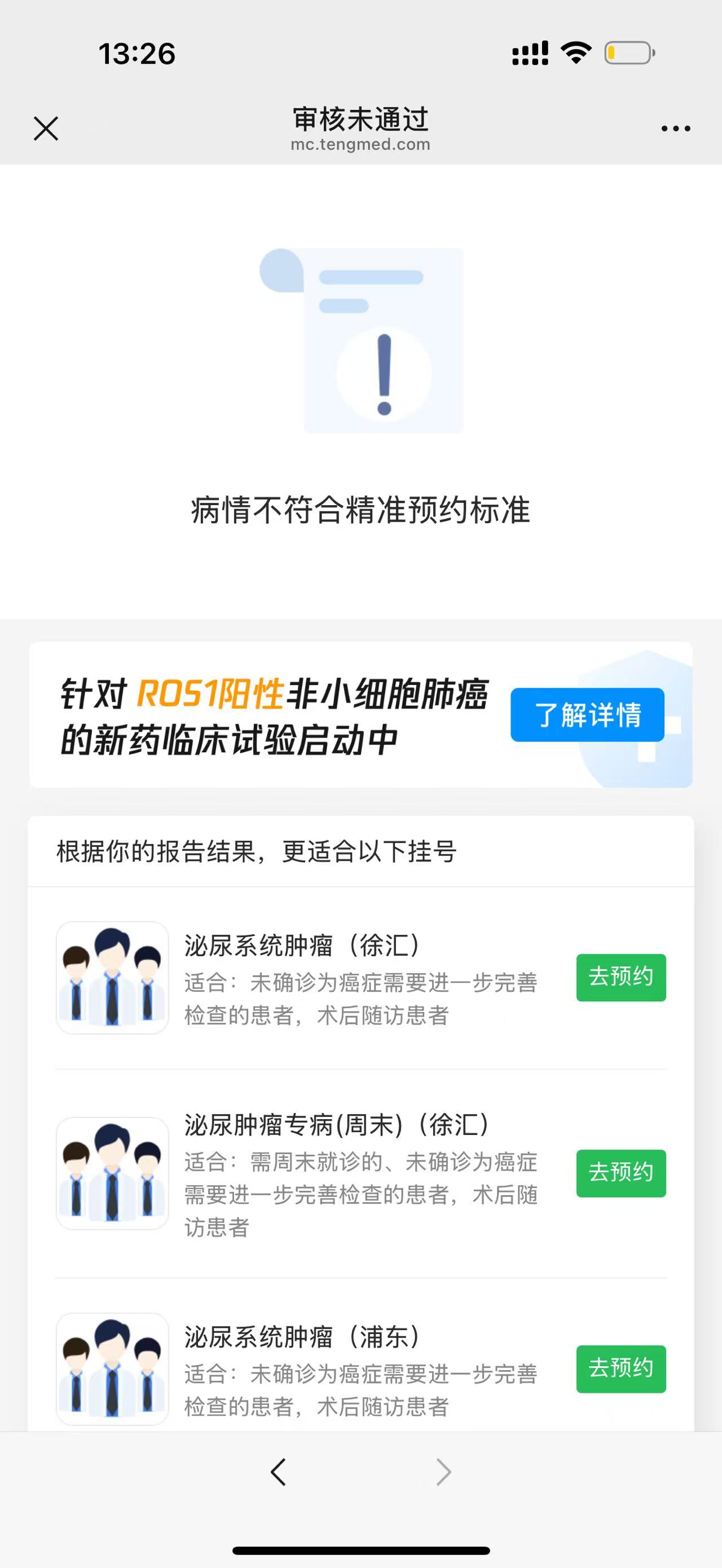Close the 审核未通过 page
722x1568 pixels.
[x=46, y=129]
